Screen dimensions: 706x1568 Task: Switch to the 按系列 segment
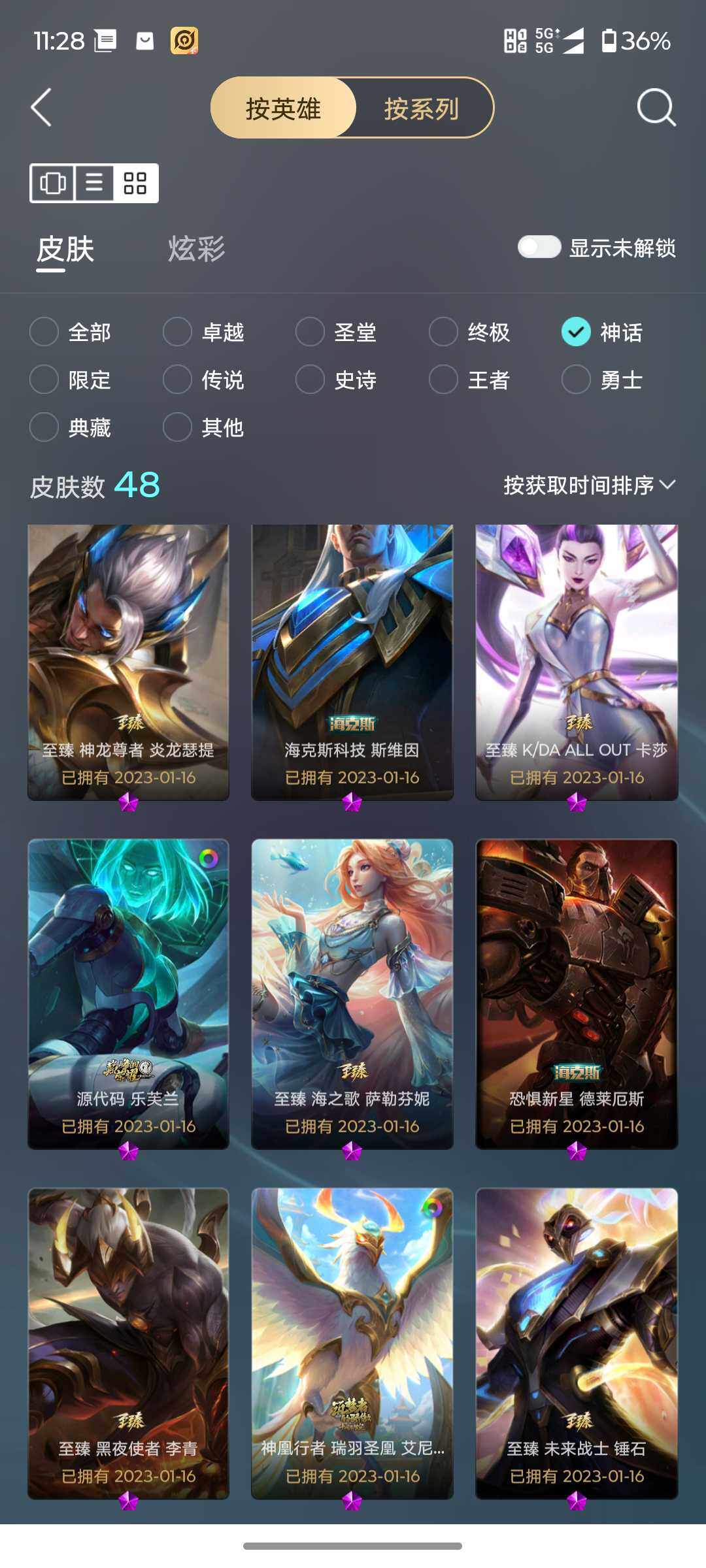(x=422, y=108)
